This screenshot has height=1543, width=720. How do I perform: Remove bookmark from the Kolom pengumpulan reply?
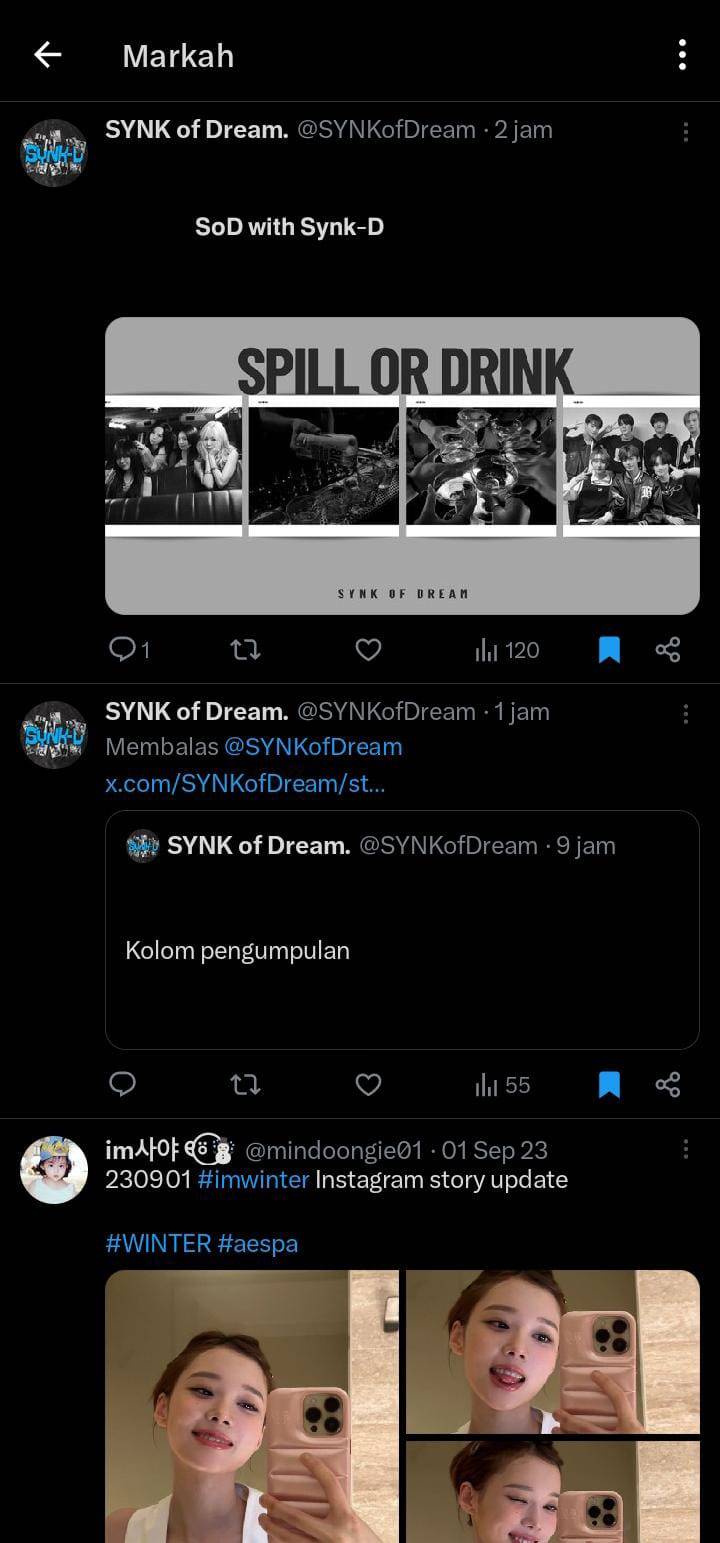[609, 1085]
